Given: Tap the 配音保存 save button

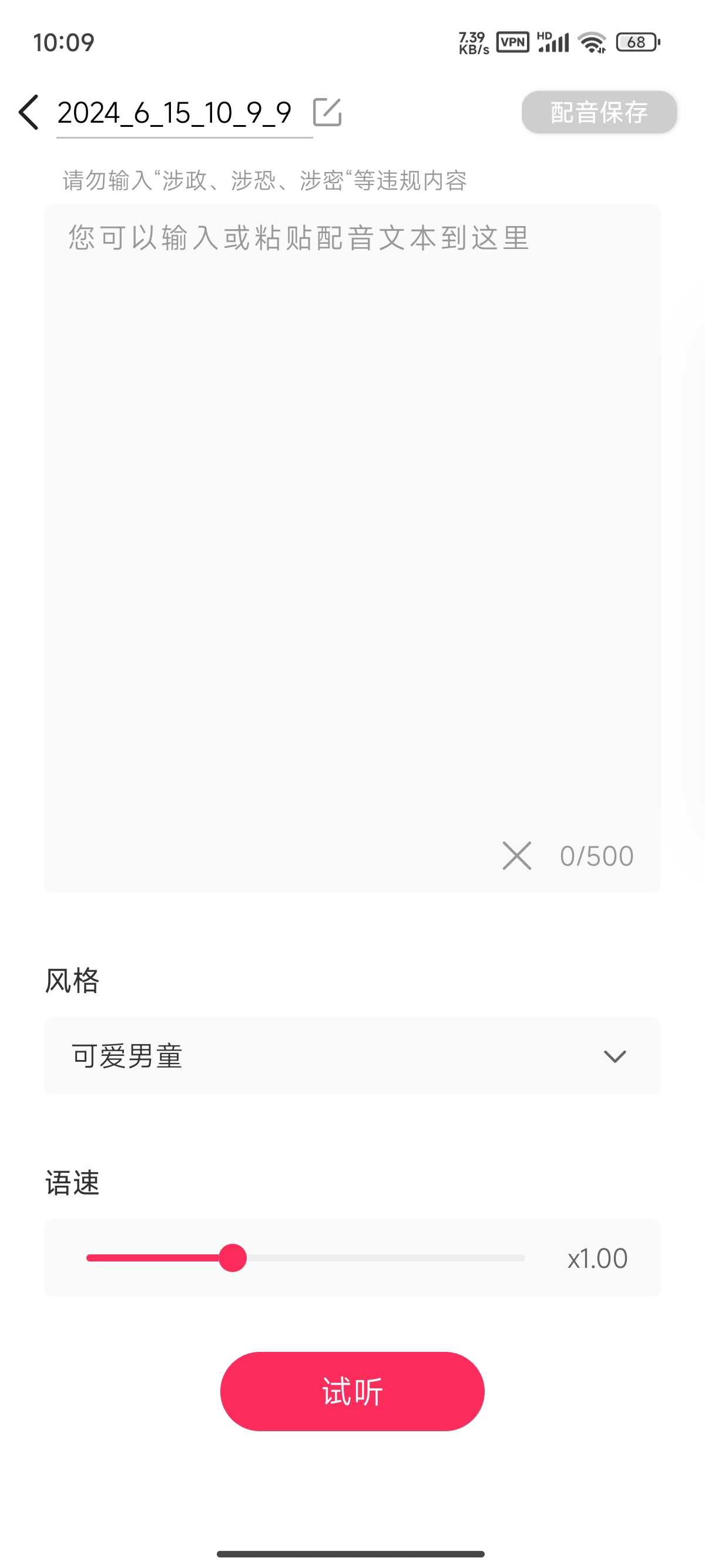Looking at the screenshot, I should pos(599,112).
